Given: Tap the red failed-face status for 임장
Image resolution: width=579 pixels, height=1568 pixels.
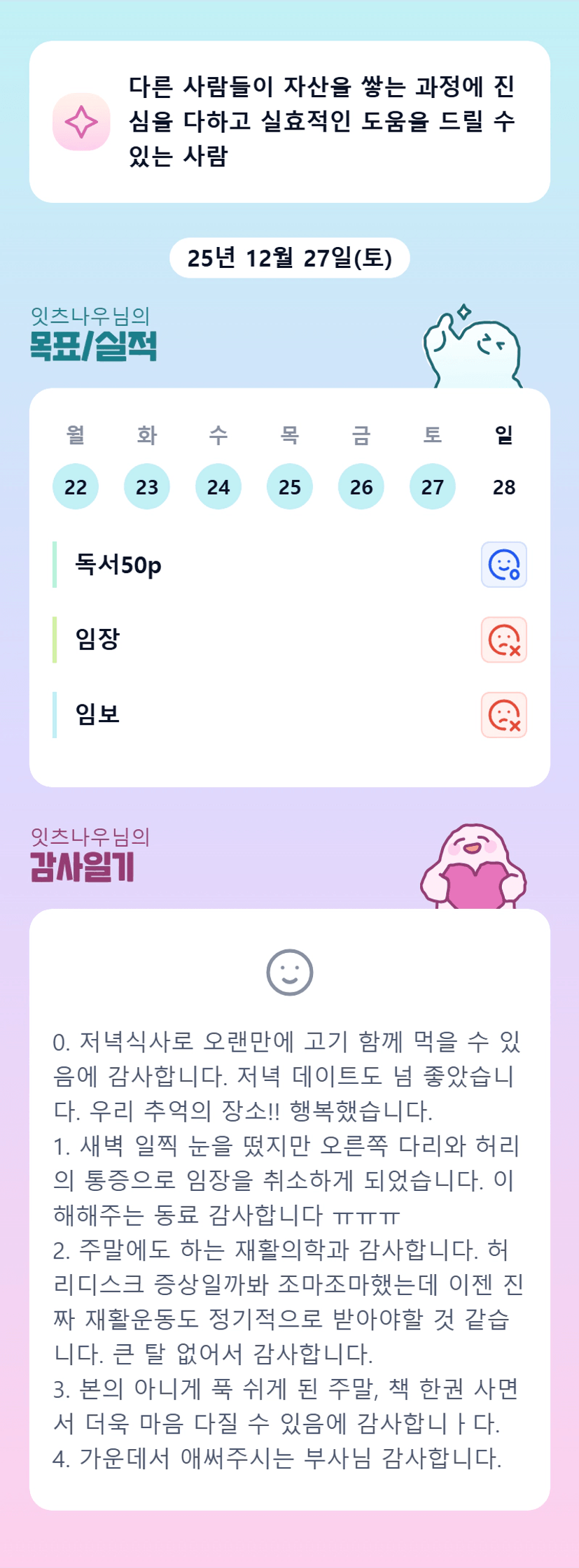Looking at the screenshot, I should [x=504, y=640].
